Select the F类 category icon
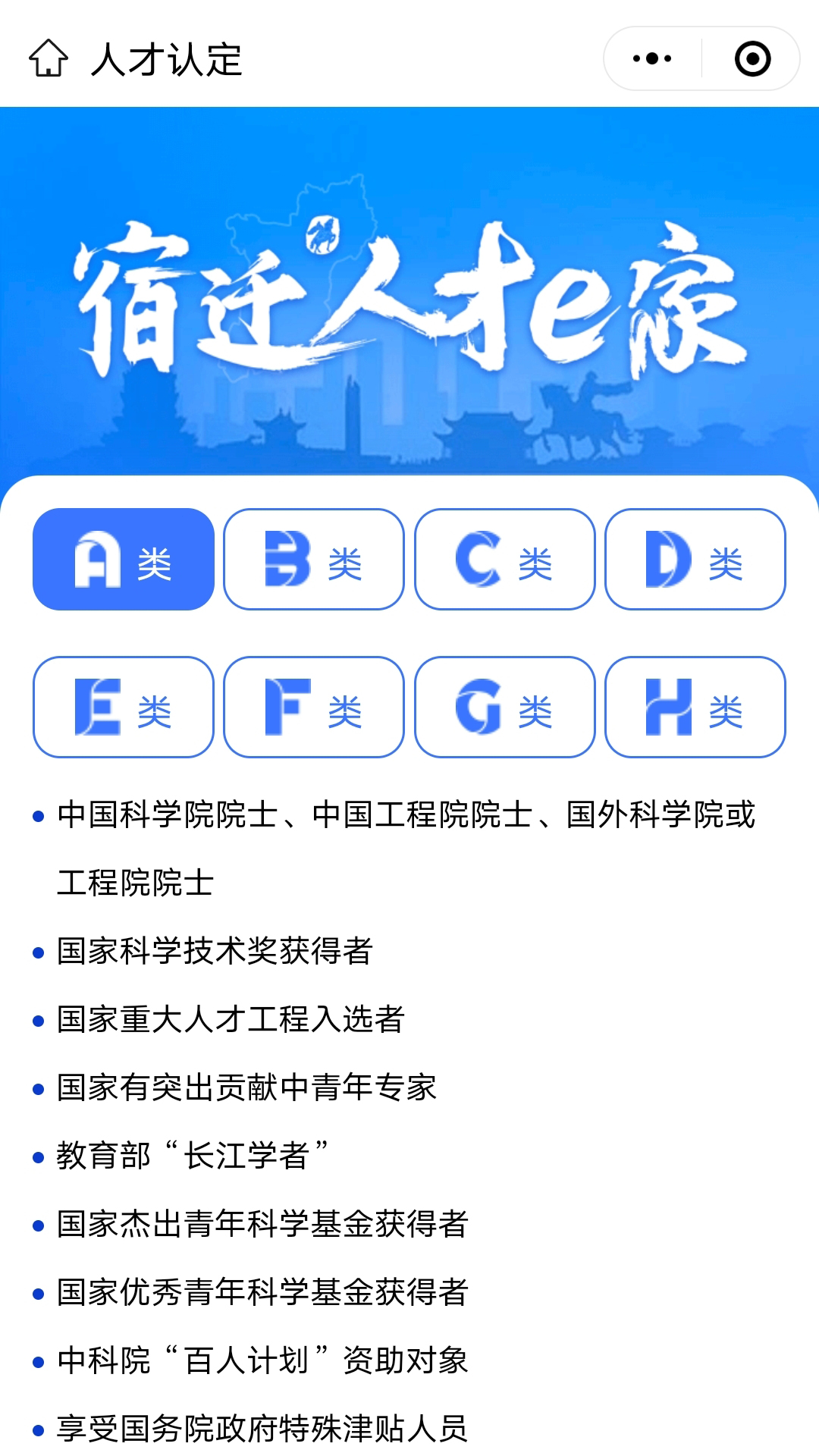Screen dimensions: 819x1456 pyautogui.click(x=313, y=708)
